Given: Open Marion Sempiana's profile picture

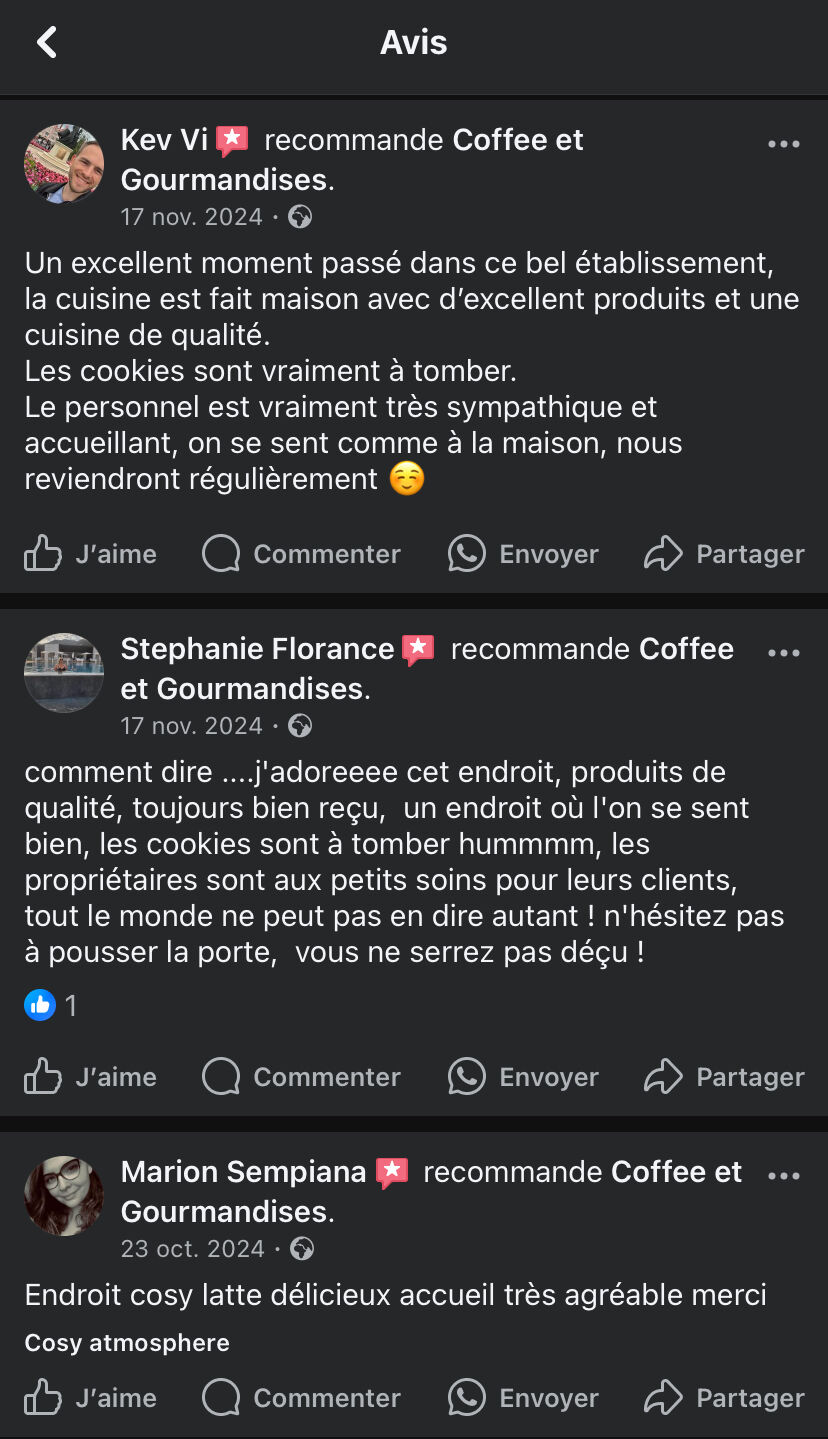Looking at the screenshot, I should 64,1196.
